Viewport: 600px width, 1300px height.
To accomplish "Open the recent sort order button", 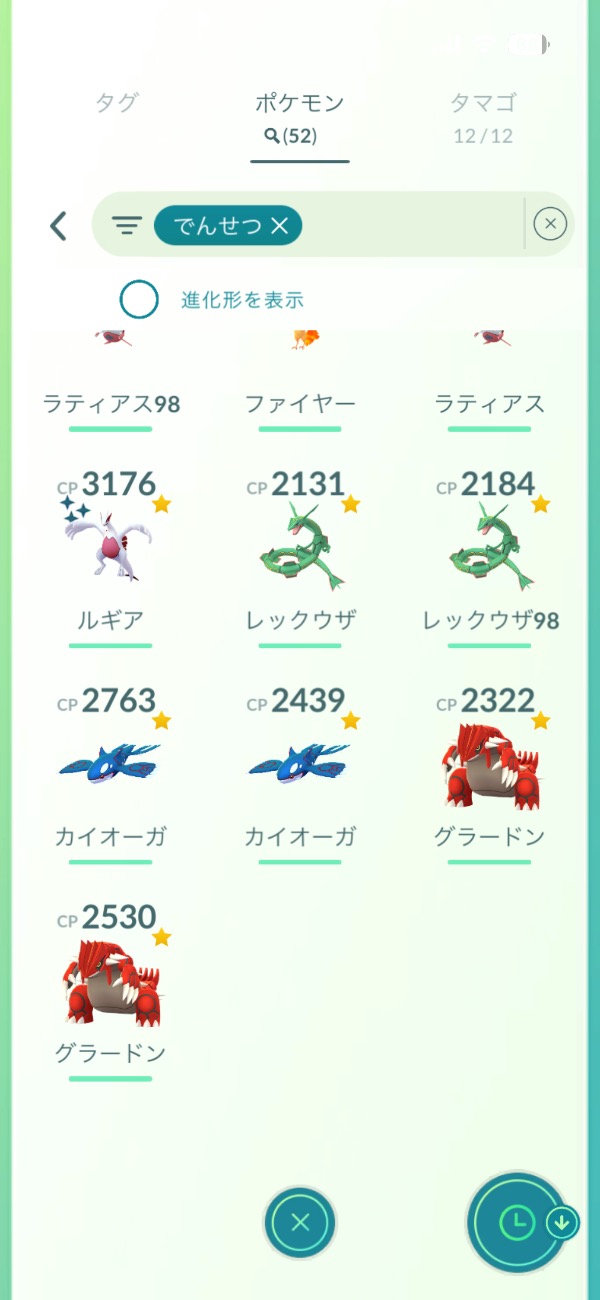I will pos(517,1222).
